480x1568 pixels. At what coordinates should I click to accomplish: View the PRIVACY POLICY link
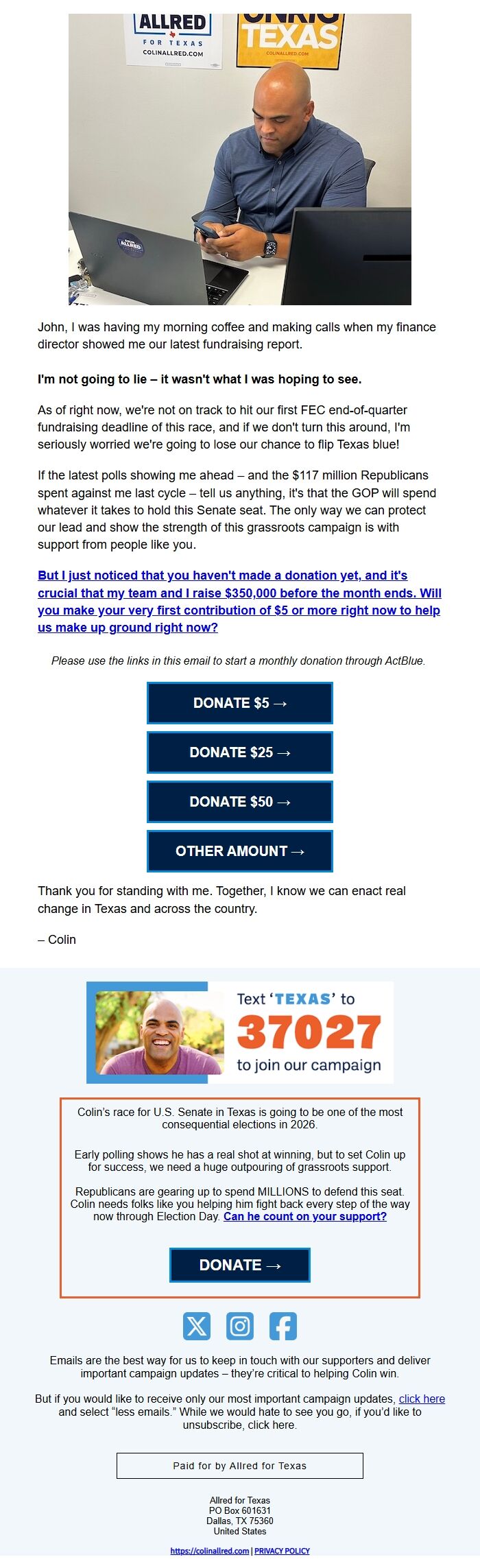(282, 1551)
